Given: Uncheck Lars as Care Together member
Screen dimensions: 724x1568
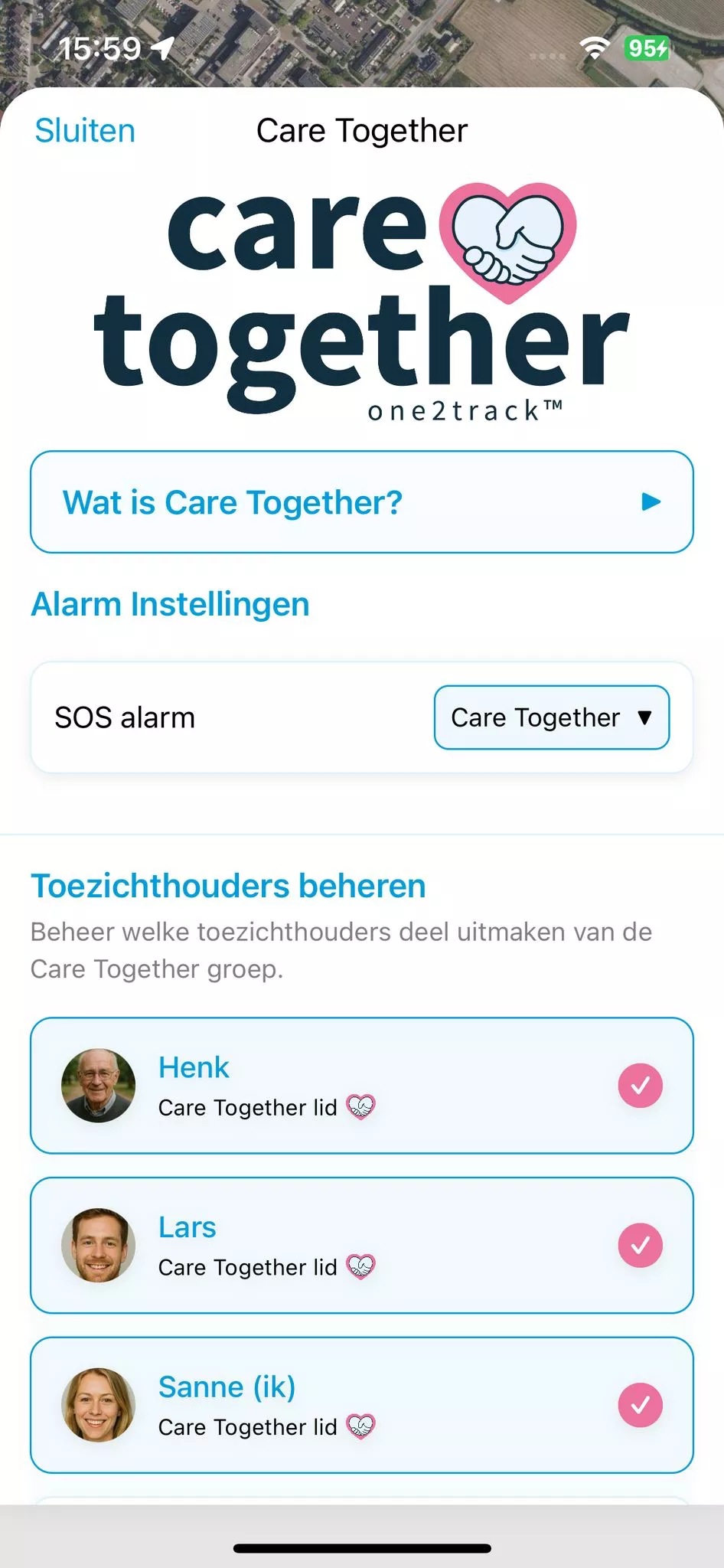Looking at the screenshot, I should click(640, 1245).
